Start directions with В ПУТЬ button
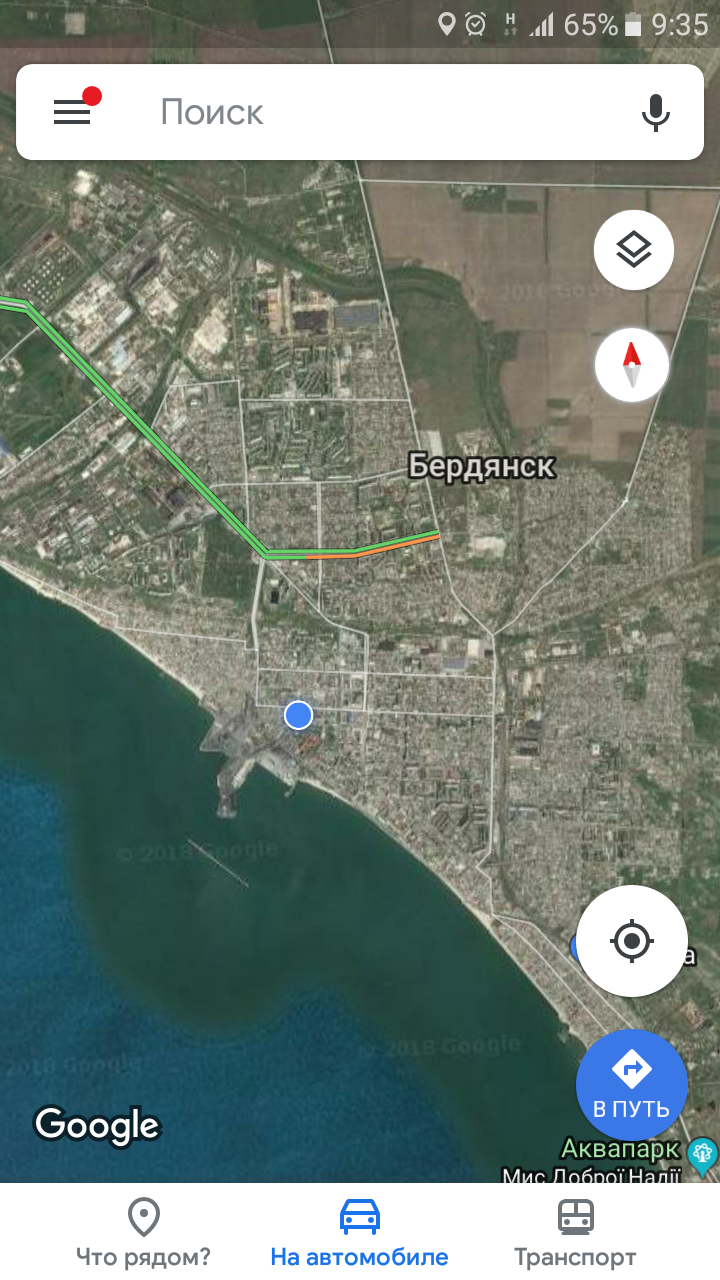 (632, 1085)
